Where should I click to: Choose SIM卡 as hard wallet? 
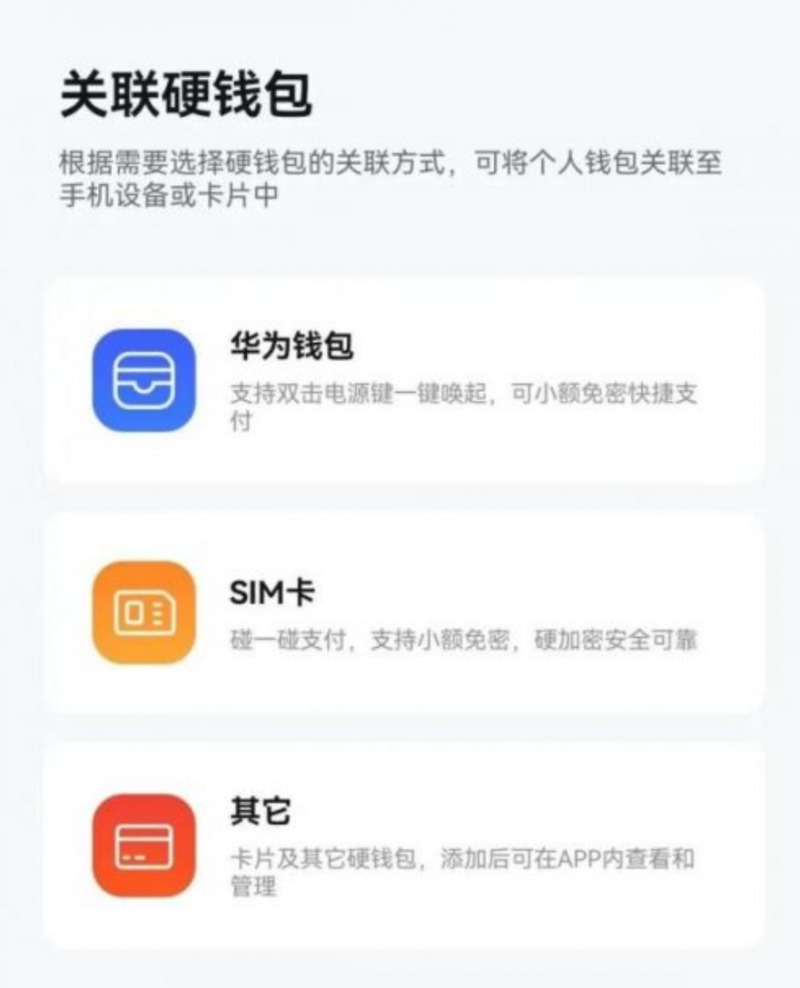tap(403, 612)
